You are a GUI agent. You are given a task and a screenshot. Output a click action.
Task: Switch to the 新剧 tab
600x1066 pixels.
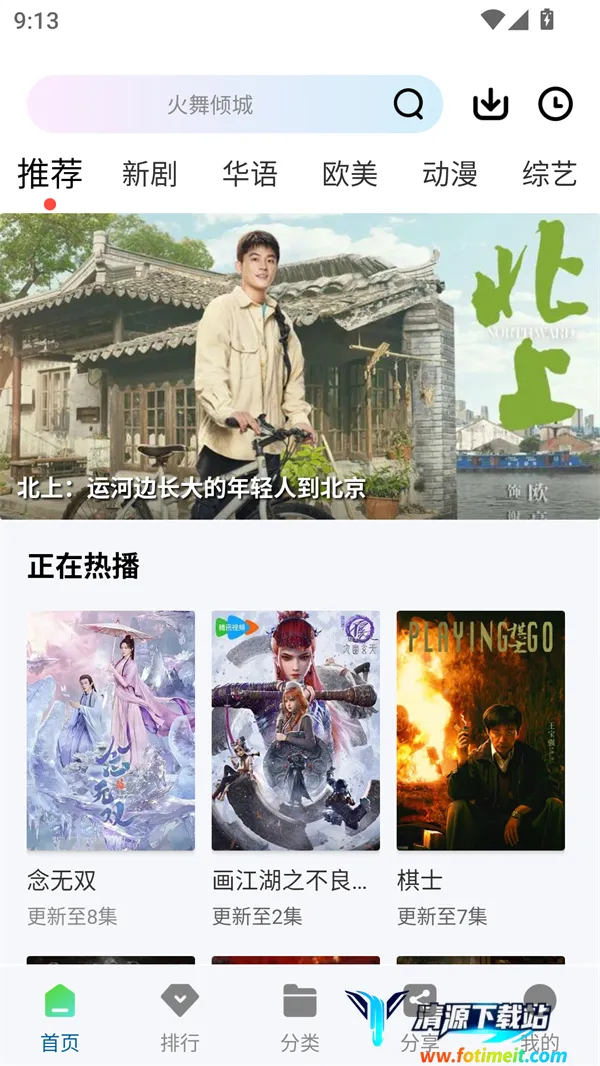pyautogui.click(x=149, y=175)
